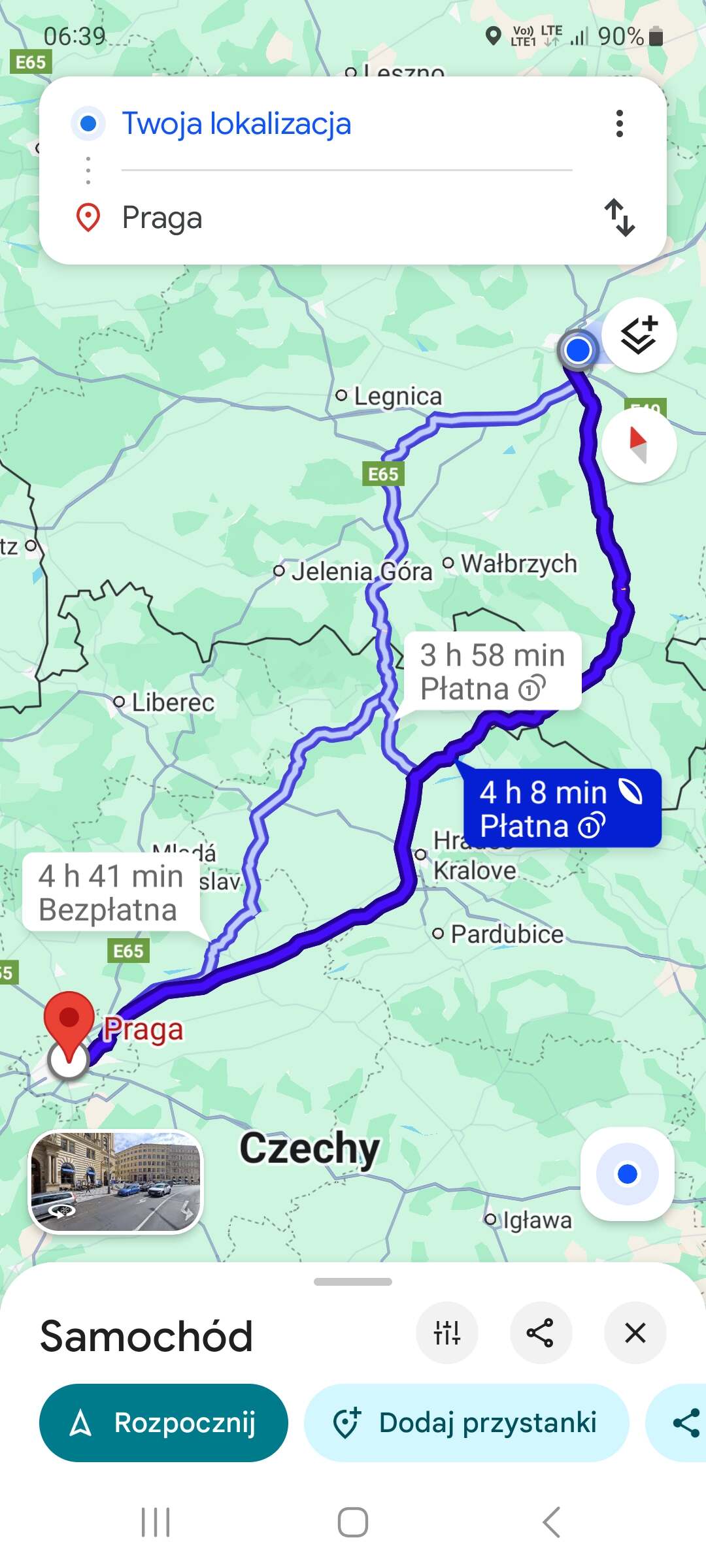The width and height of the screenshot is (706, 1568).
Task: Start navigation with Rozpocznij
Action: (163, 1422)
